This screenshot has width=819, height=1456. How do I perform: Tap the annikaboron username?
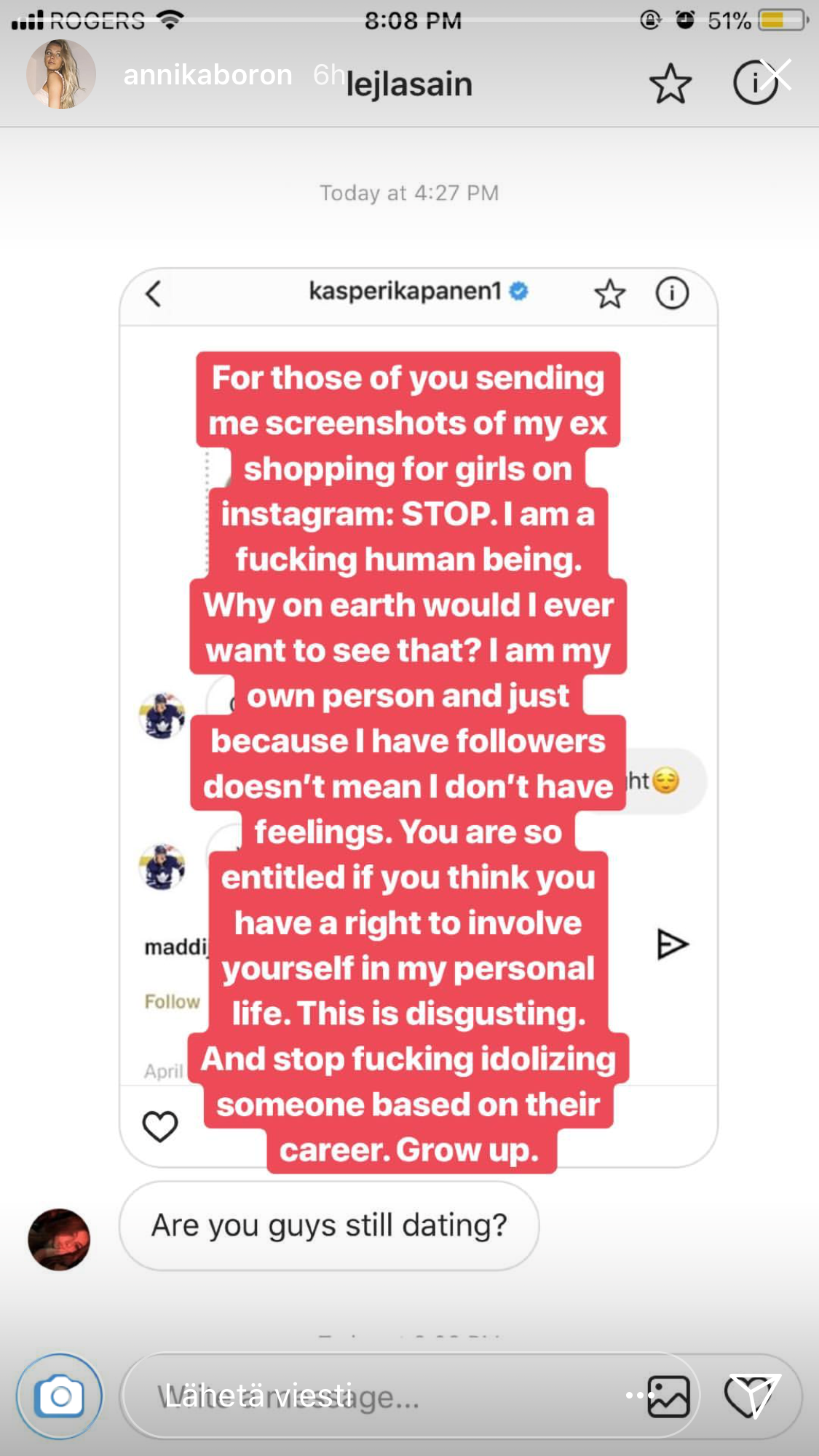tap(207, 74)
